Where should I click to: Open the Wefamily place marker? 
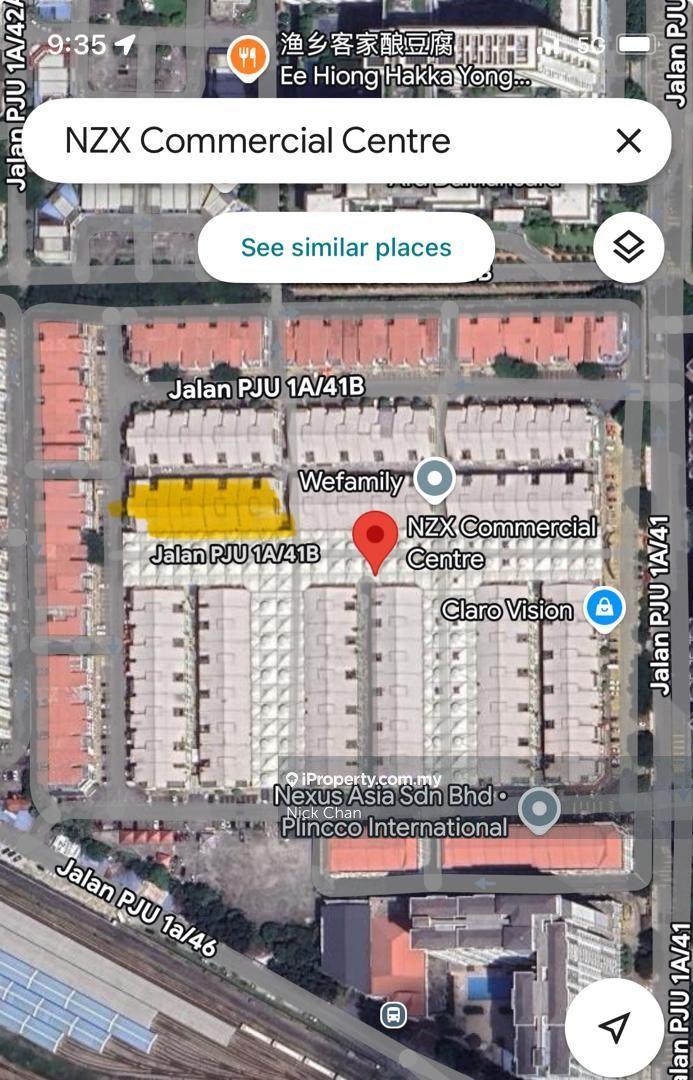coord(434,480)
